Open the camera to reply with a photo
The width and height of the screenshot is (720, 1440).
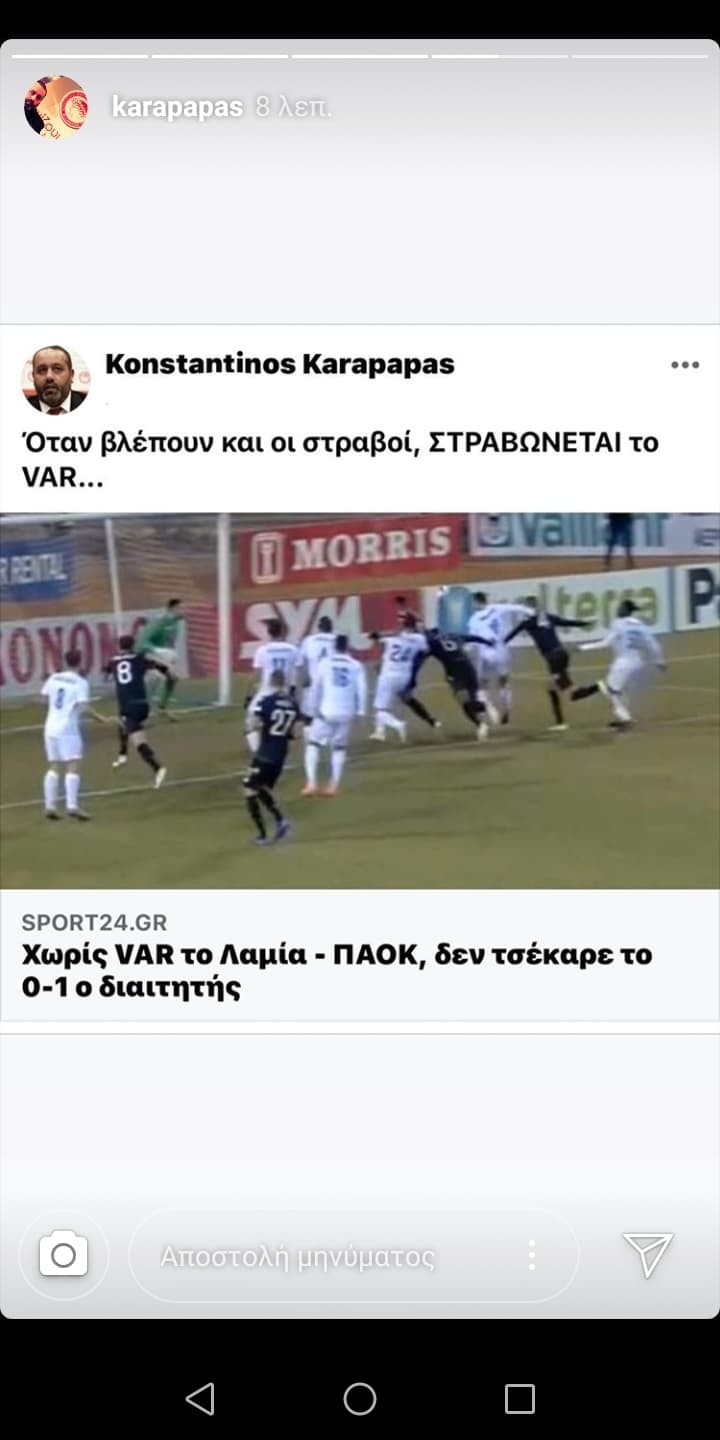click(64, 1254)
